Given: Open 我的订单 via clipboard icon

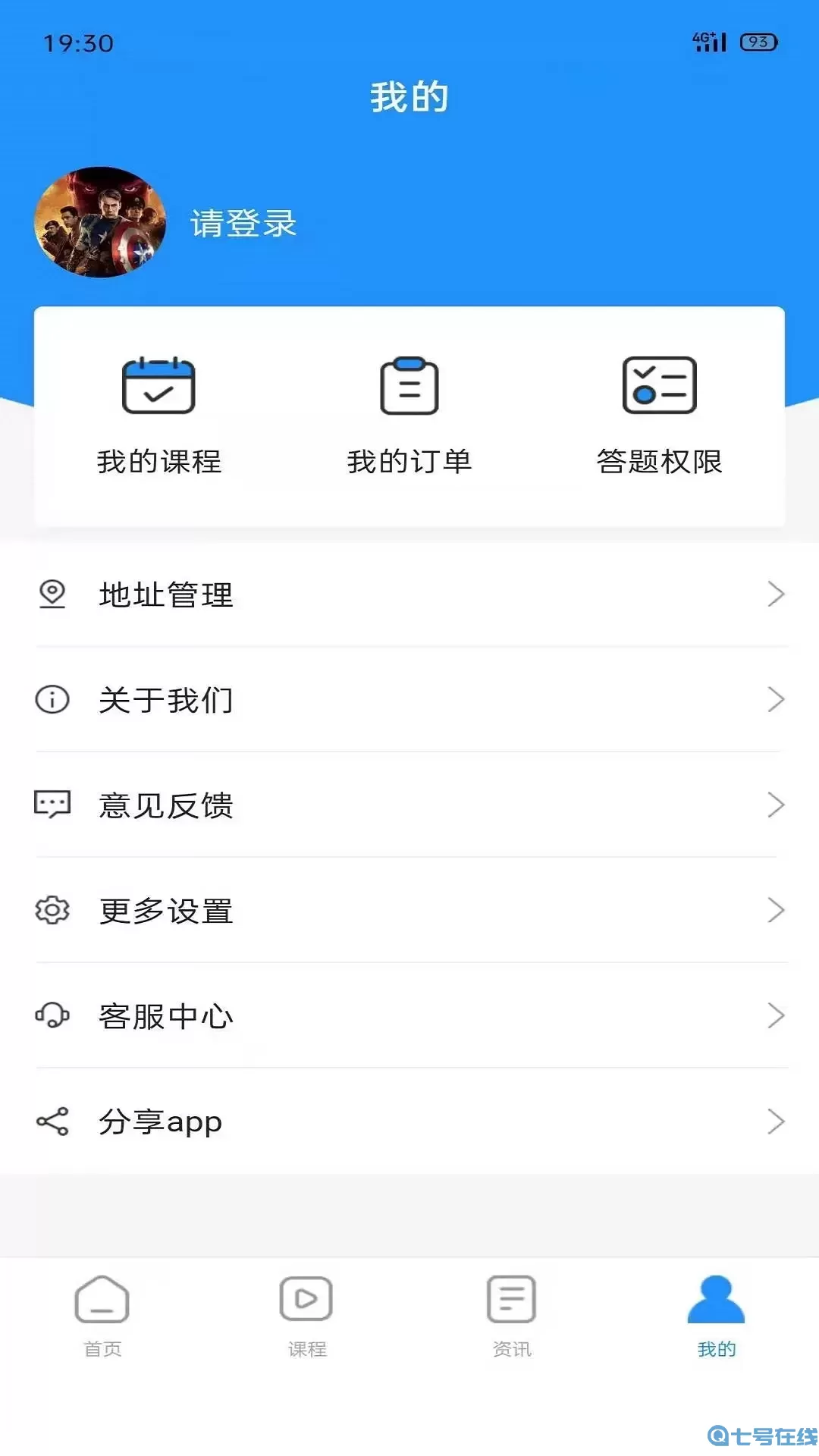Looking at the screenshot, I should 409,387.
